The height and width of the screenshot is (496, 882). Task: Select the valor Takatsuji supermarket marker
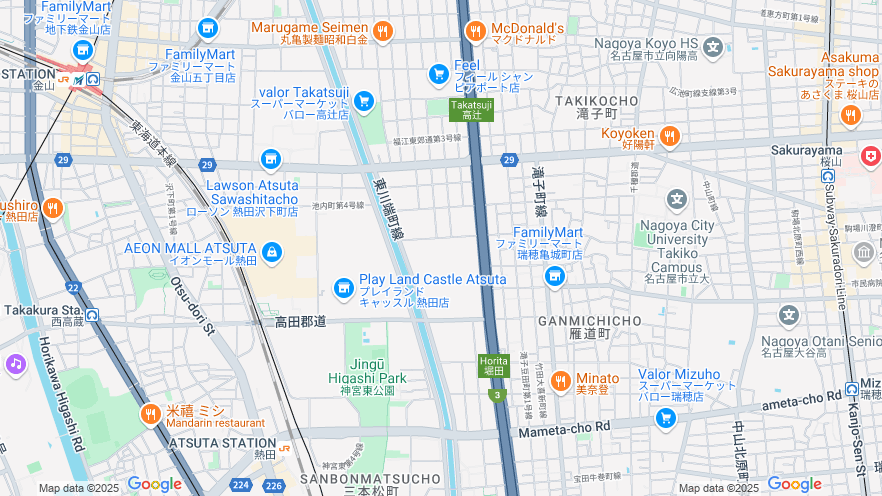click(x=364, y=100)
